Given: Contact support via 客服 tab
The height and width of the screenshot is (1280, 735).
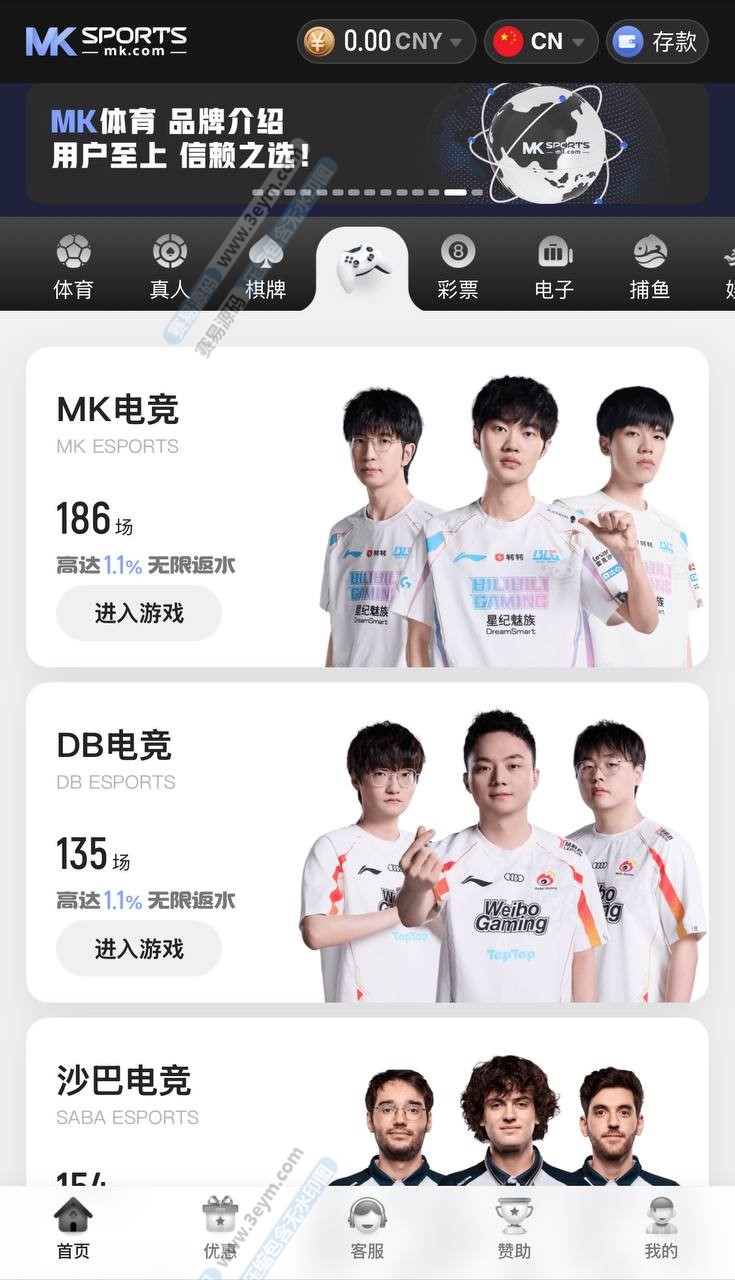Looking at the screenshot, I should (367, 1230).
